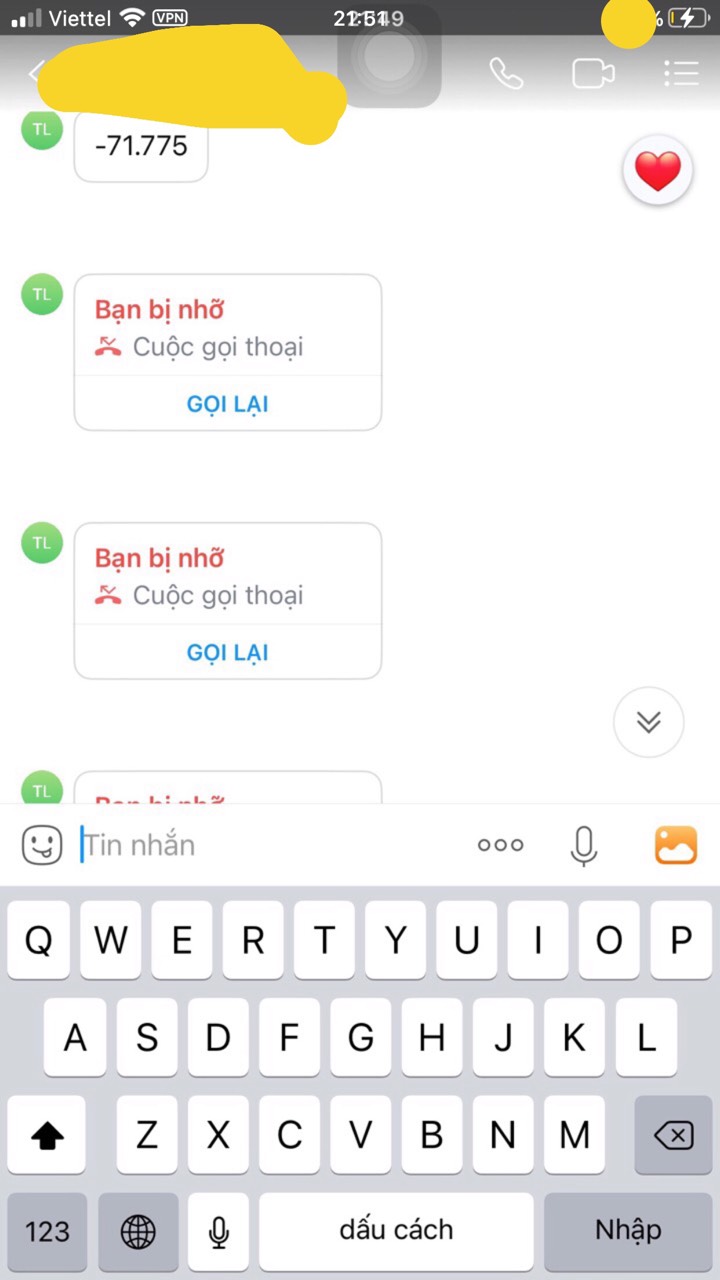Tap the backspace key
The height and width of the screenshot is (1280, 720).
pos(672,1135)
